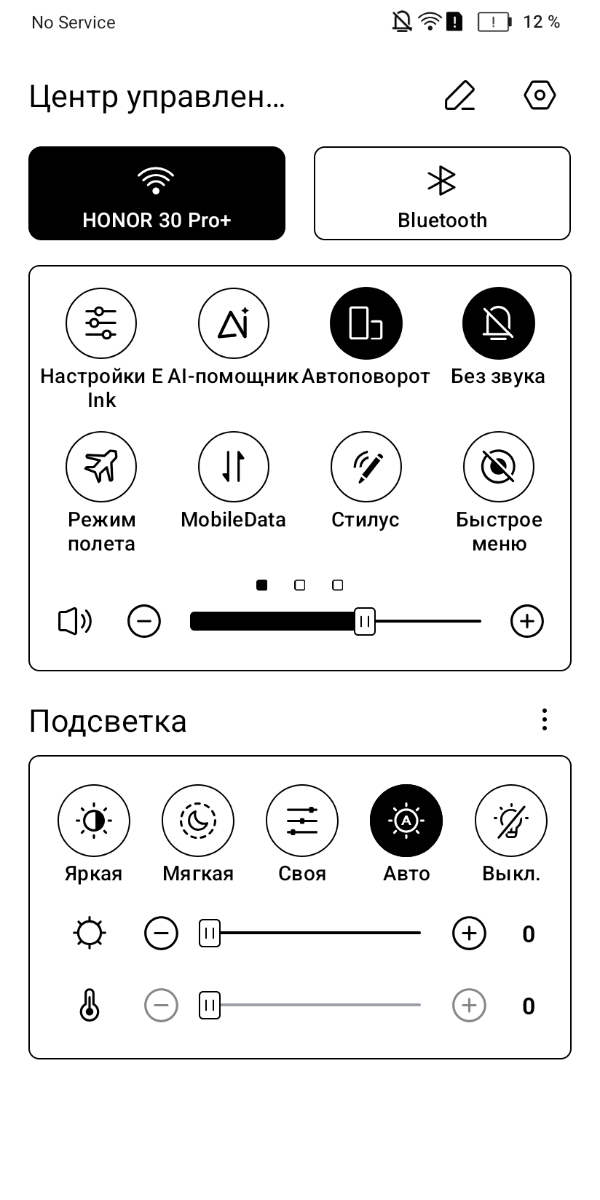Decrease volume with the minus button
The height and width of the screenshot is (1200, 600).
click(x=144, y=621)
